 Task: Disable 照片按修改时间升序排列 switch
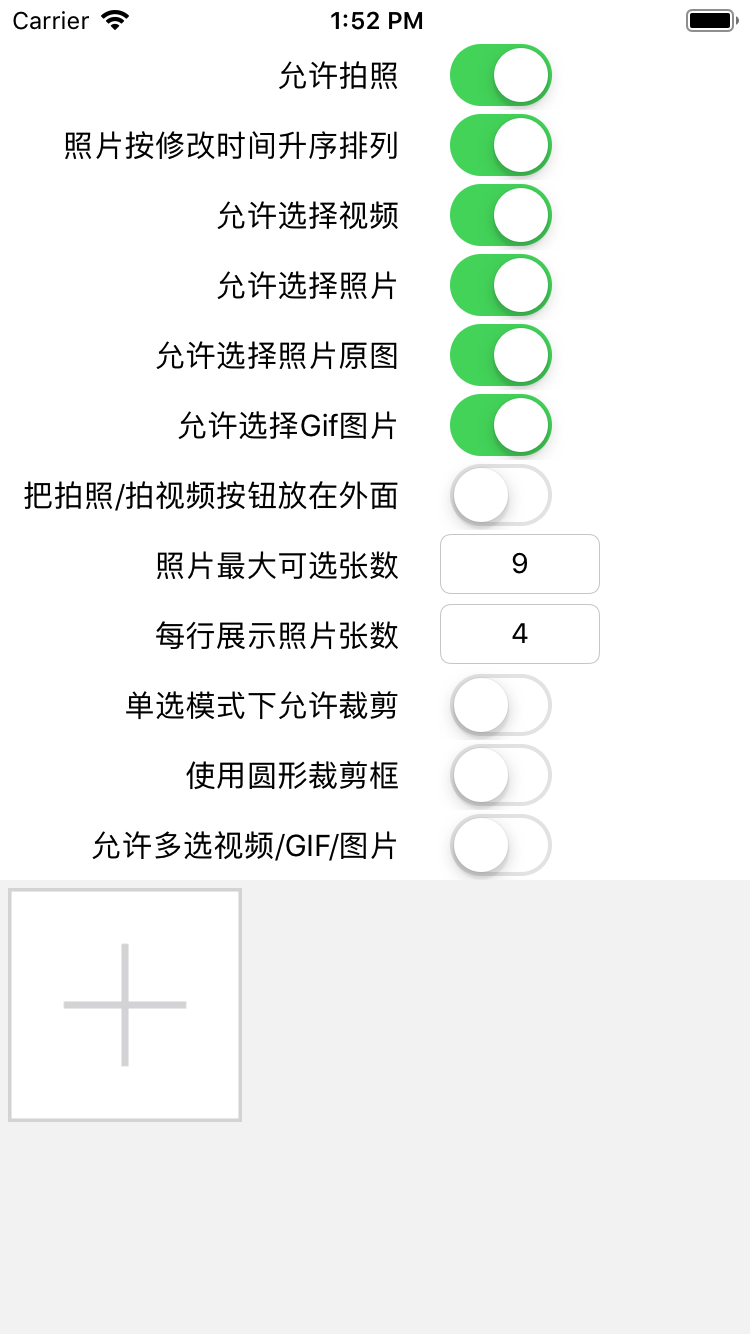[500, 145]
